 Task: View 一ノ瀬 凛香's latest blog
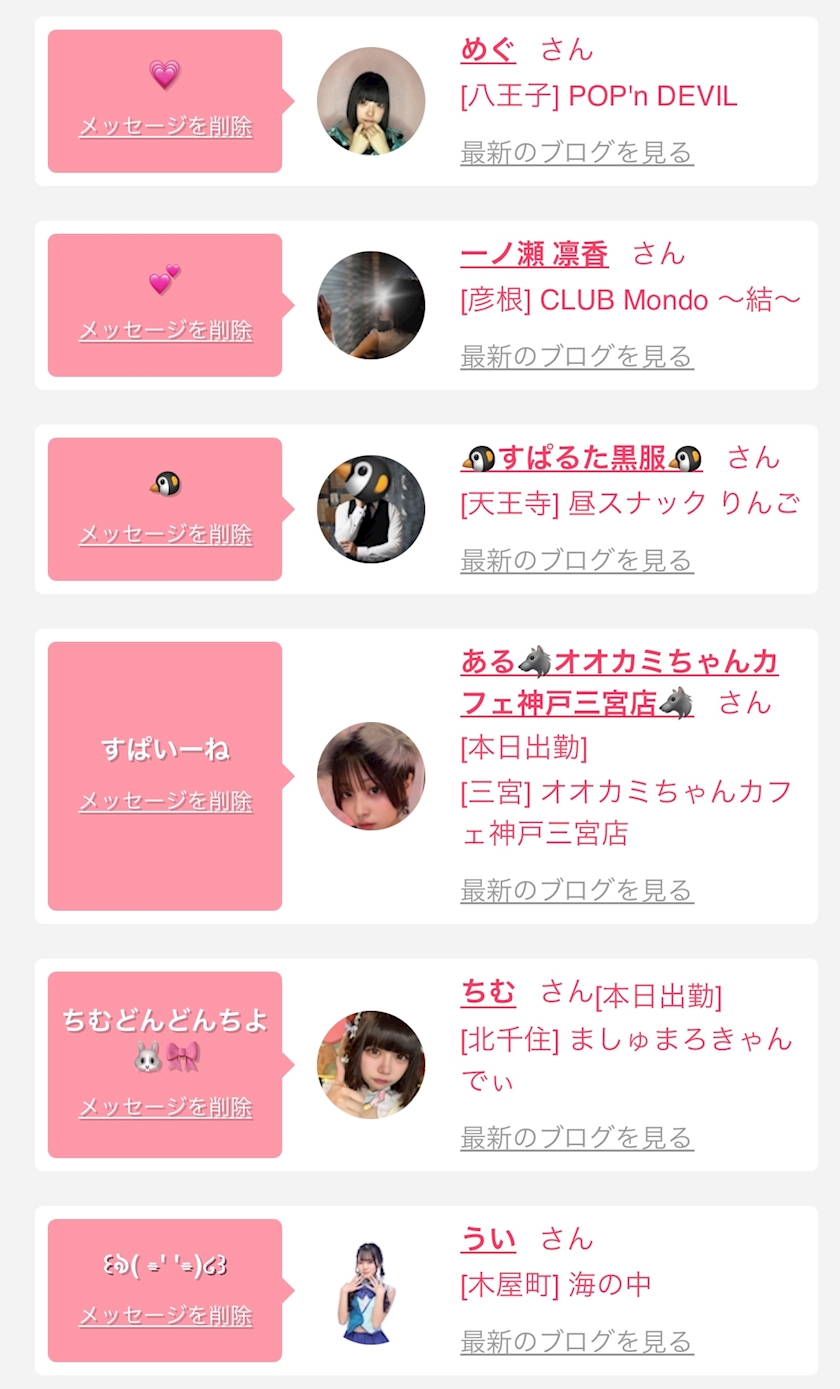[x=577, y=357]
